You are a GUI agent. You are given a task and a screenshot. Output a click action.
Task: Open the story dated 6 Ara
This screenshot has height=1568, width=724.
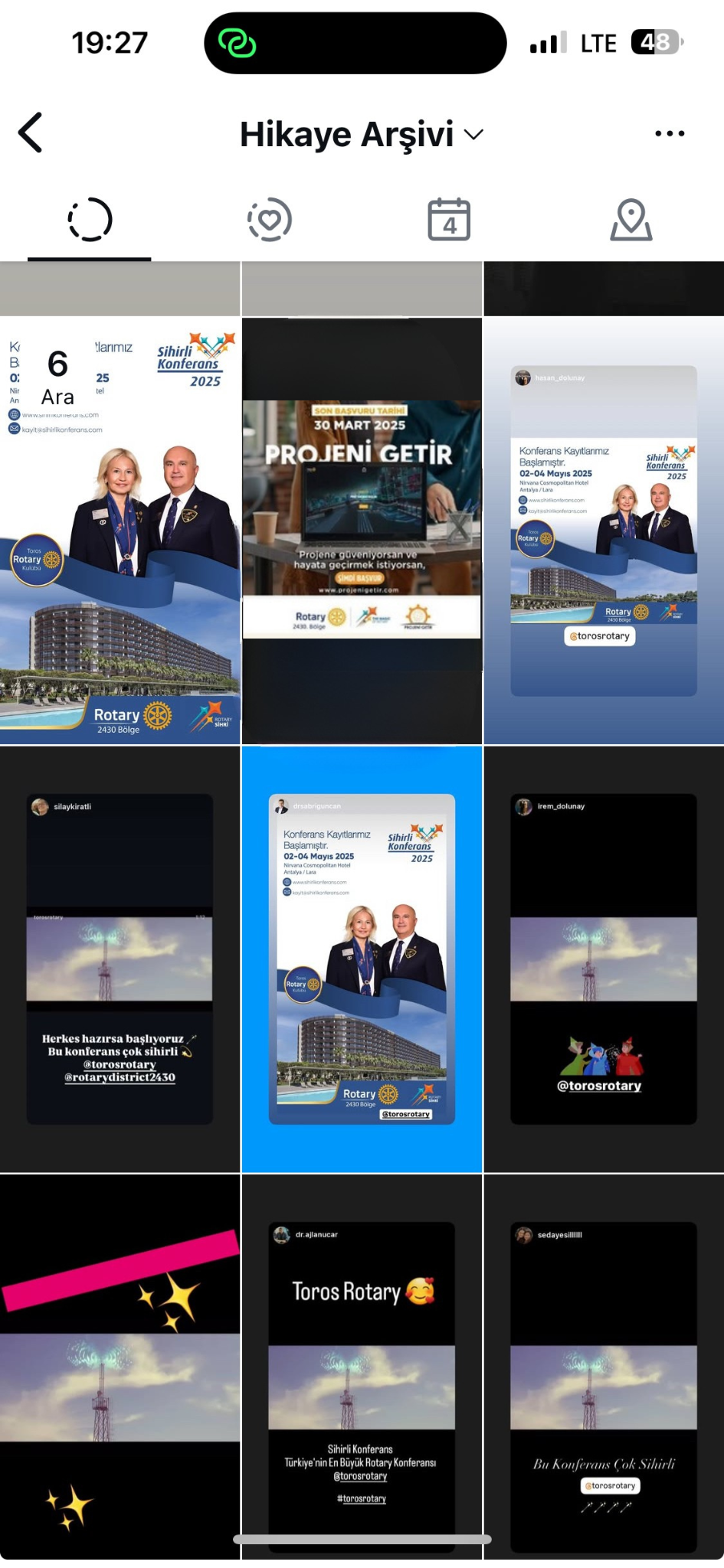pyautogui.click(x=120, y=531)
